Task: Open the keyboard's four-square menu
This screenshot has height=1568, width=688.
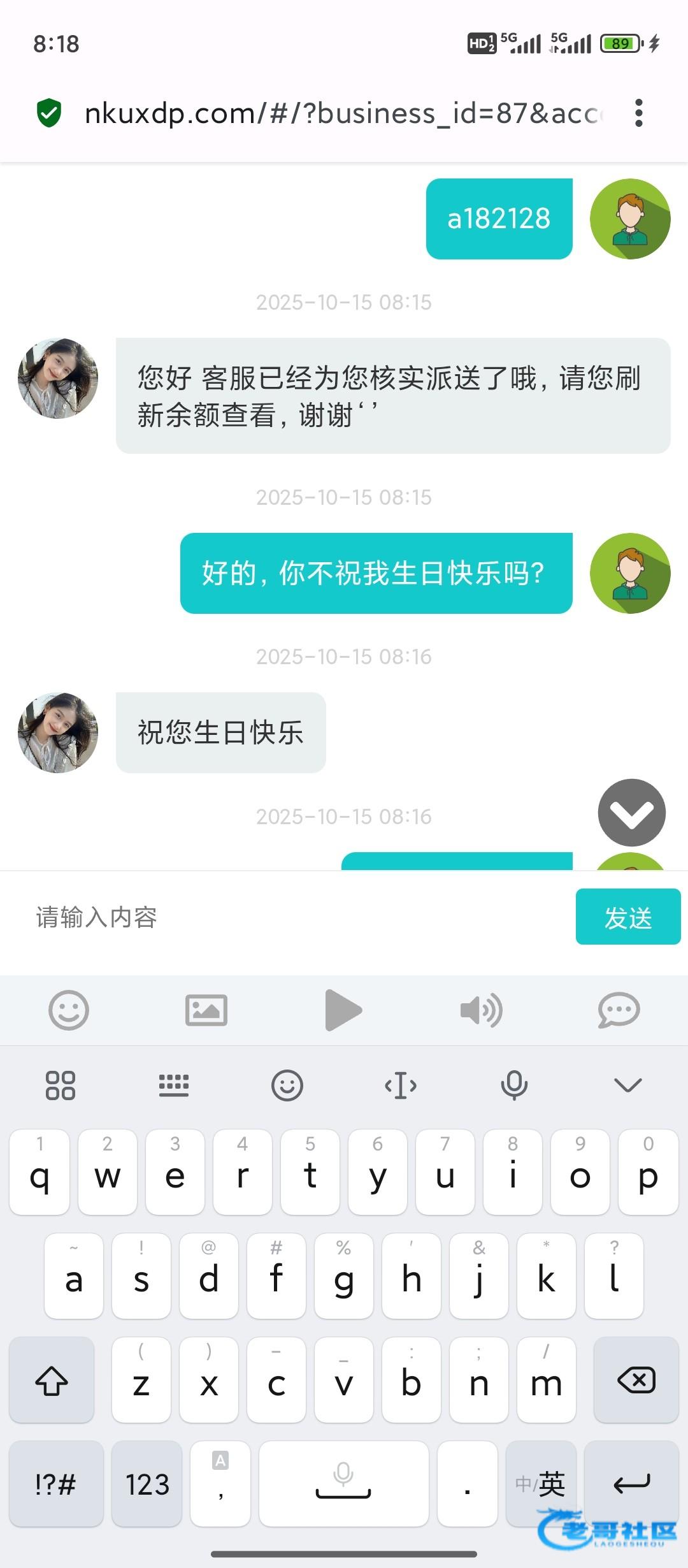Action: [x=61, y=1085]
